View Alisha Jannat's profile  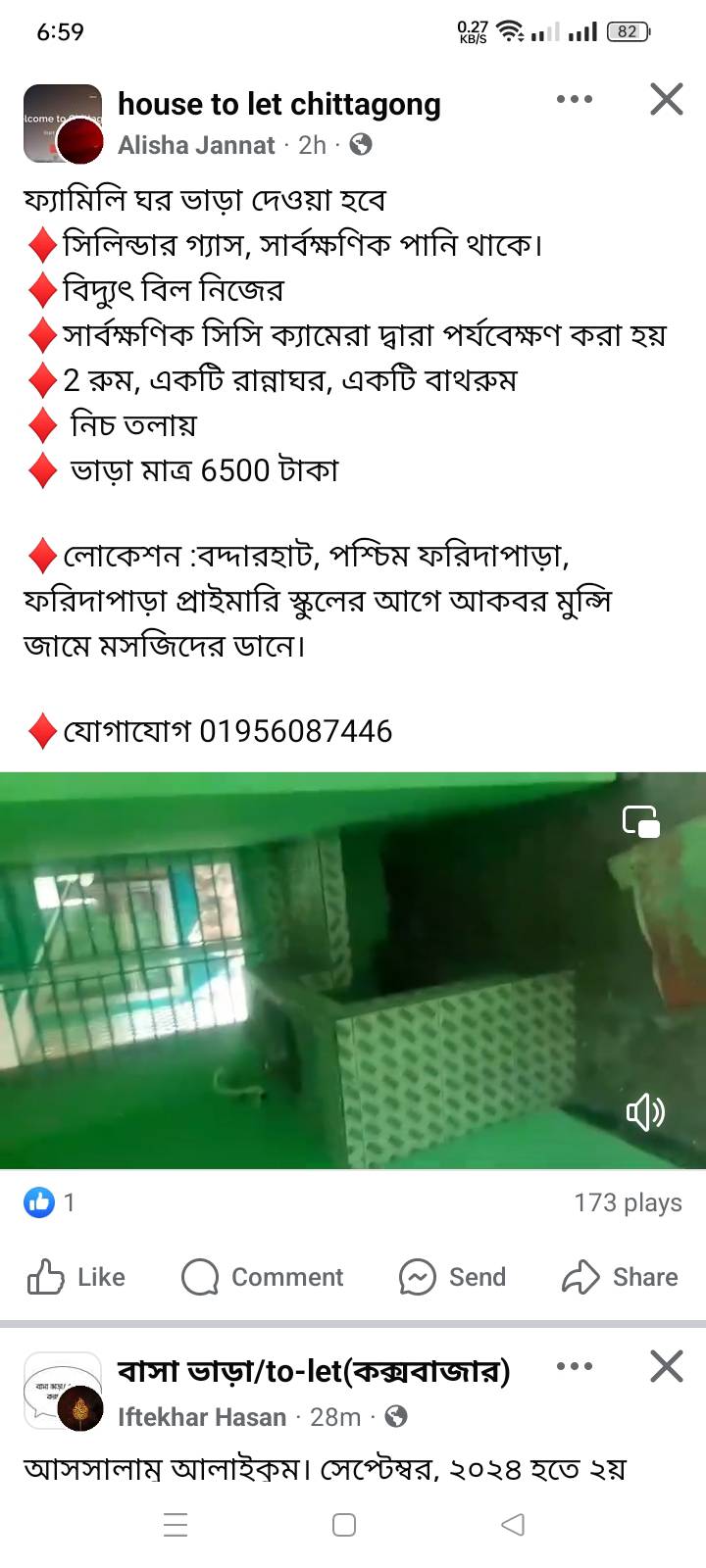tap(196, 145)
